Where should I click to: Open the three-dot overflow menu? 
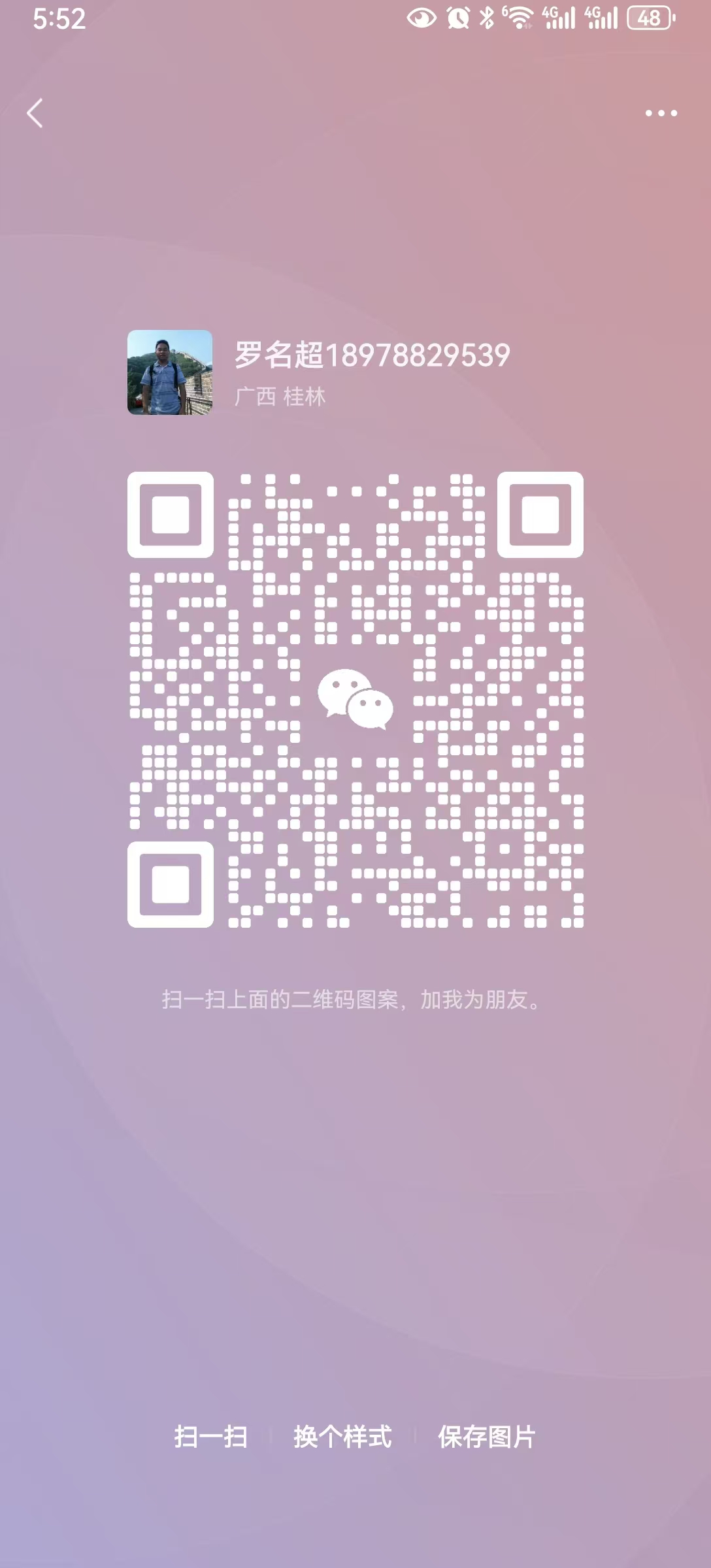[661, 113]
